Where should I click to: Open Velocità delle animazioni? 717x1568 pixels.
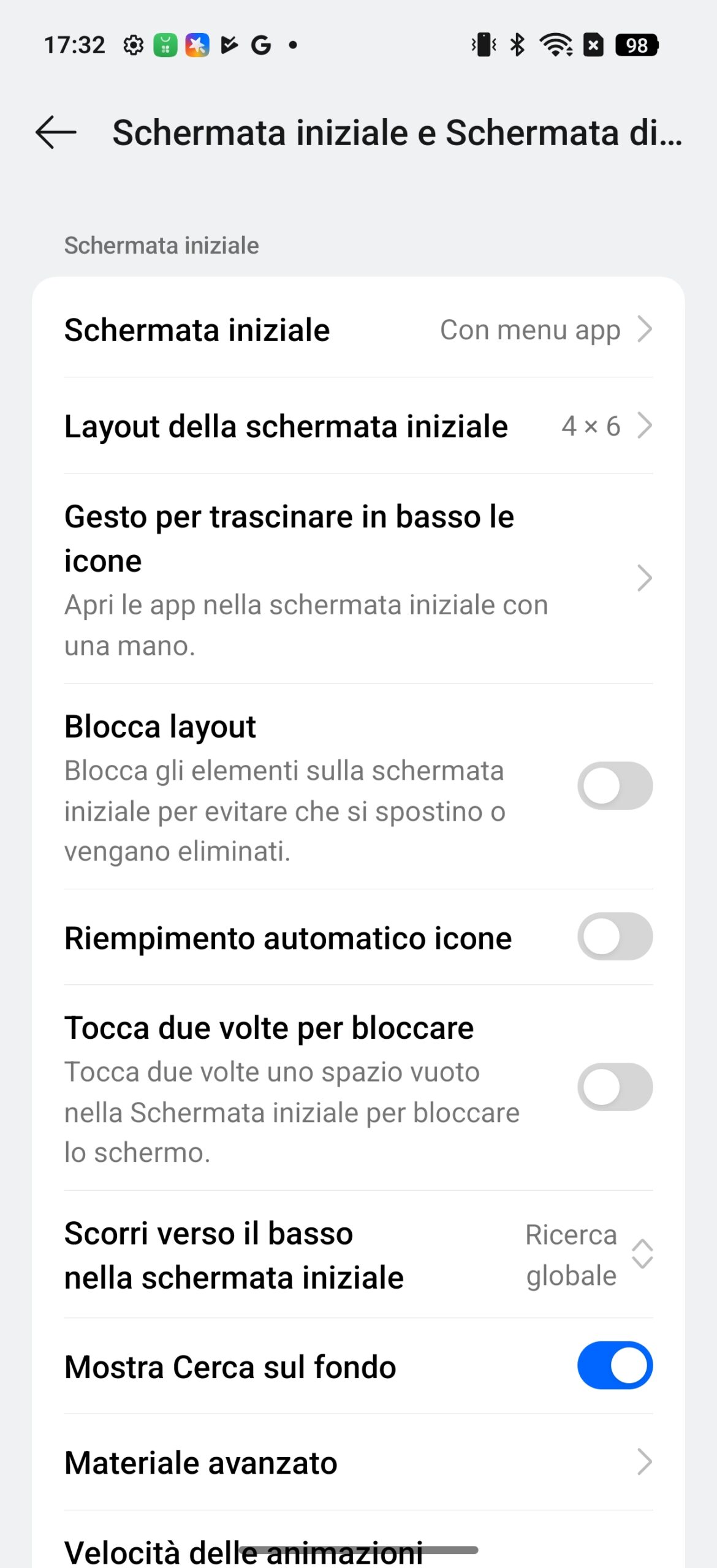(358, 1543)
